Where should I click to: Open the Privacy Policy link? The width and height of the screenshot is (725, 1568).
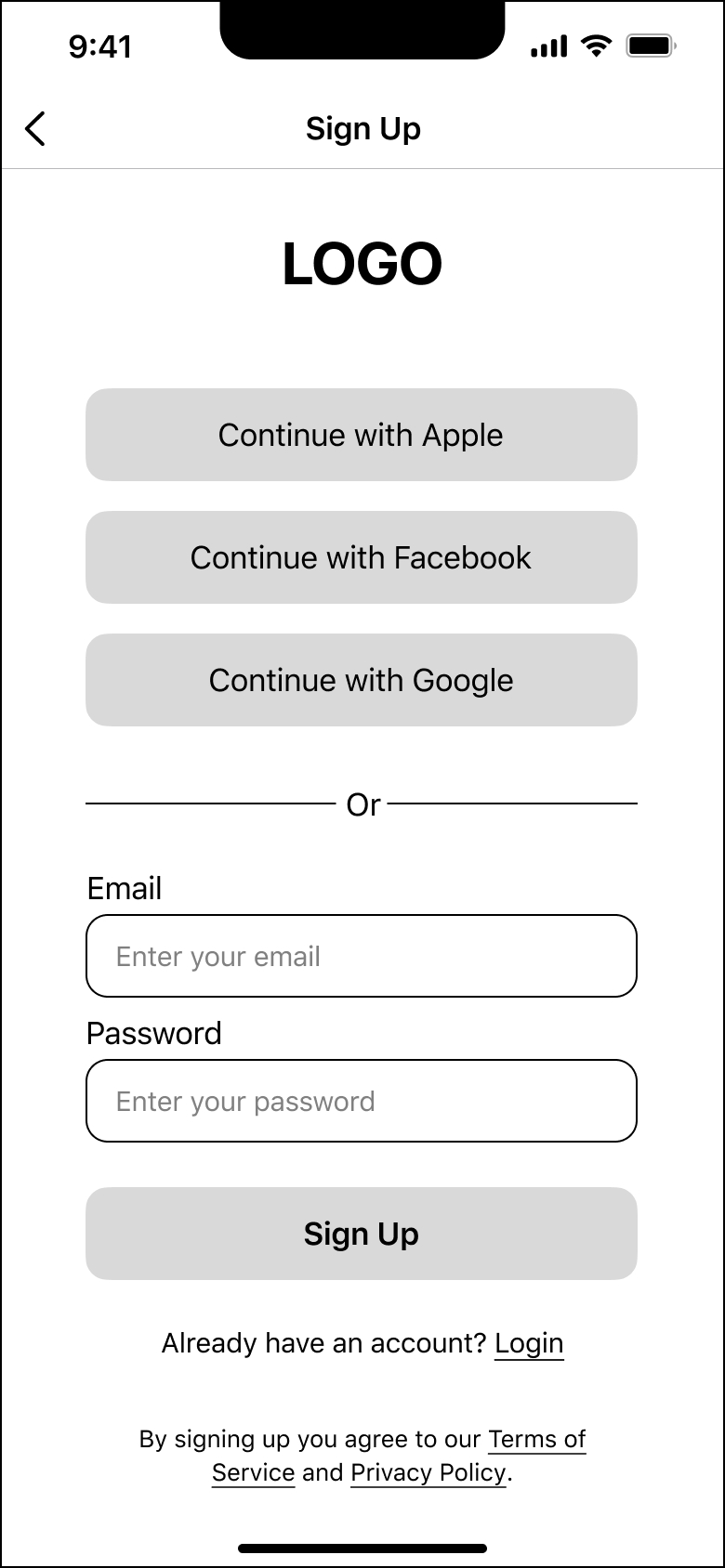coord(428,1472)
